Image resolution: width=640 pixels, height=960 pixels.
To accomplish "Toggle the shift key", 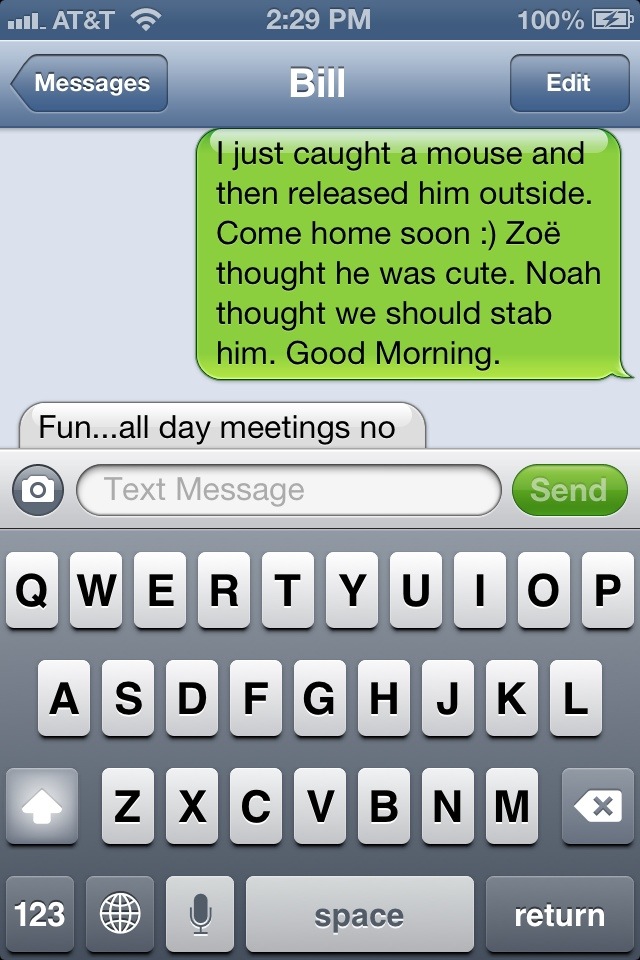I will coord(42,806).
